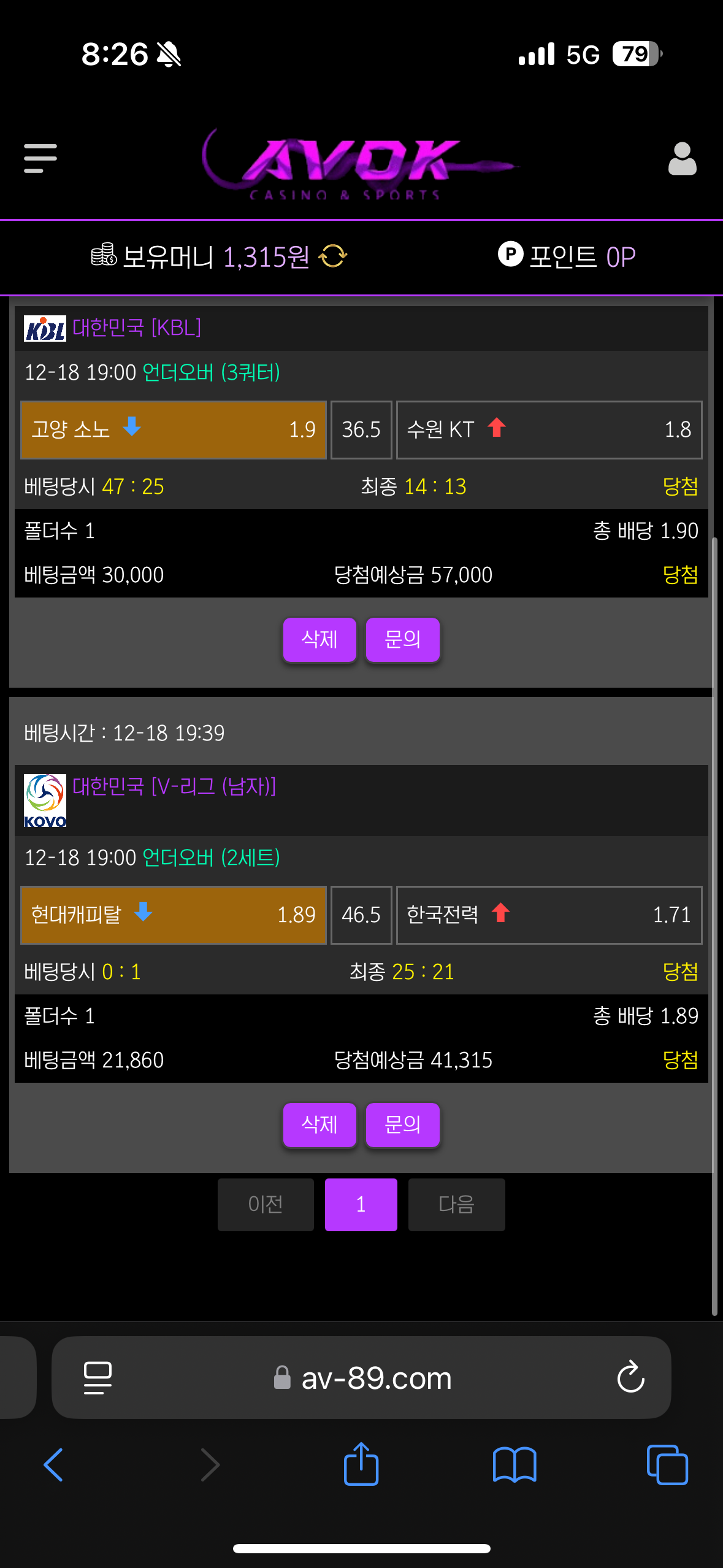Open the page settings menu in the address bar
Image resolution: width=723 pixels, height=1568 pixels.
pyautogui.click(x=98, y=1377)
